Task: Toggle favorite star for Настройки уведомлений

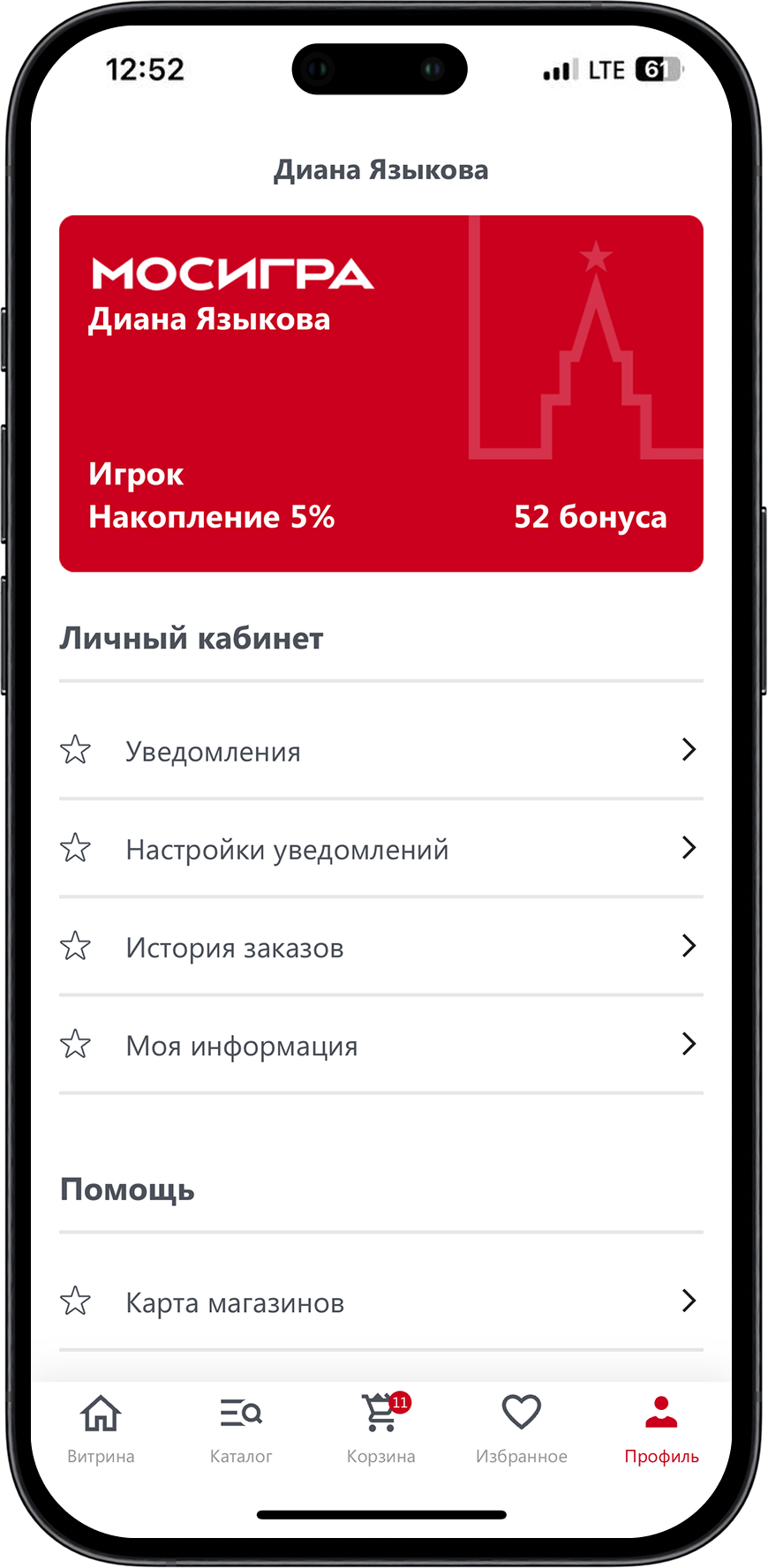Action: click(x=76, y=847)
